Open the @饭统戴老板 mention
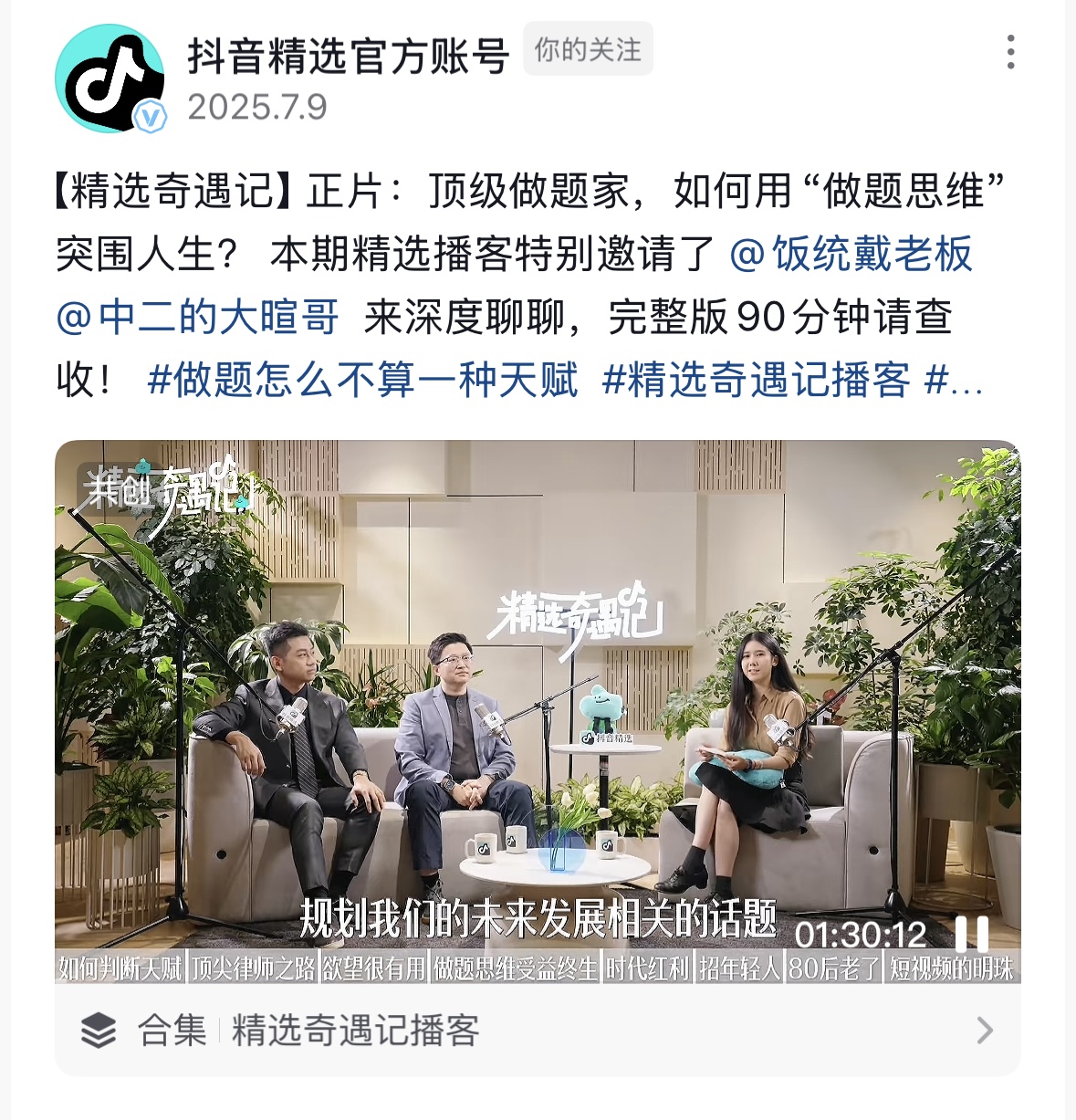Viewport: 1076px width, 1120px height. point(851,254)
